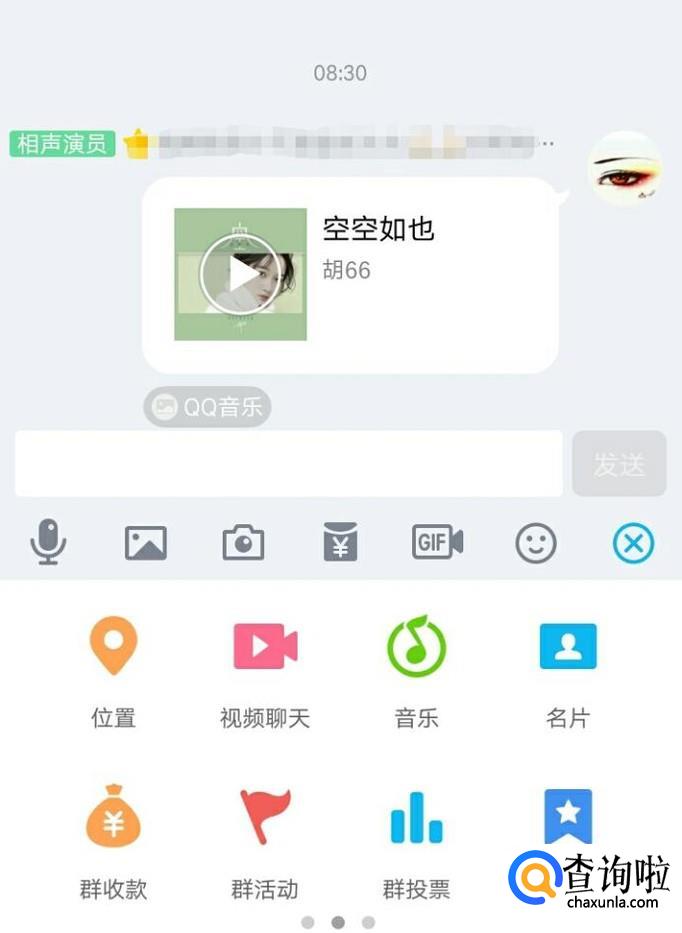Open the QQ音乐 source chip
Viewport: 682px width, 933px height.
[207, 407]
